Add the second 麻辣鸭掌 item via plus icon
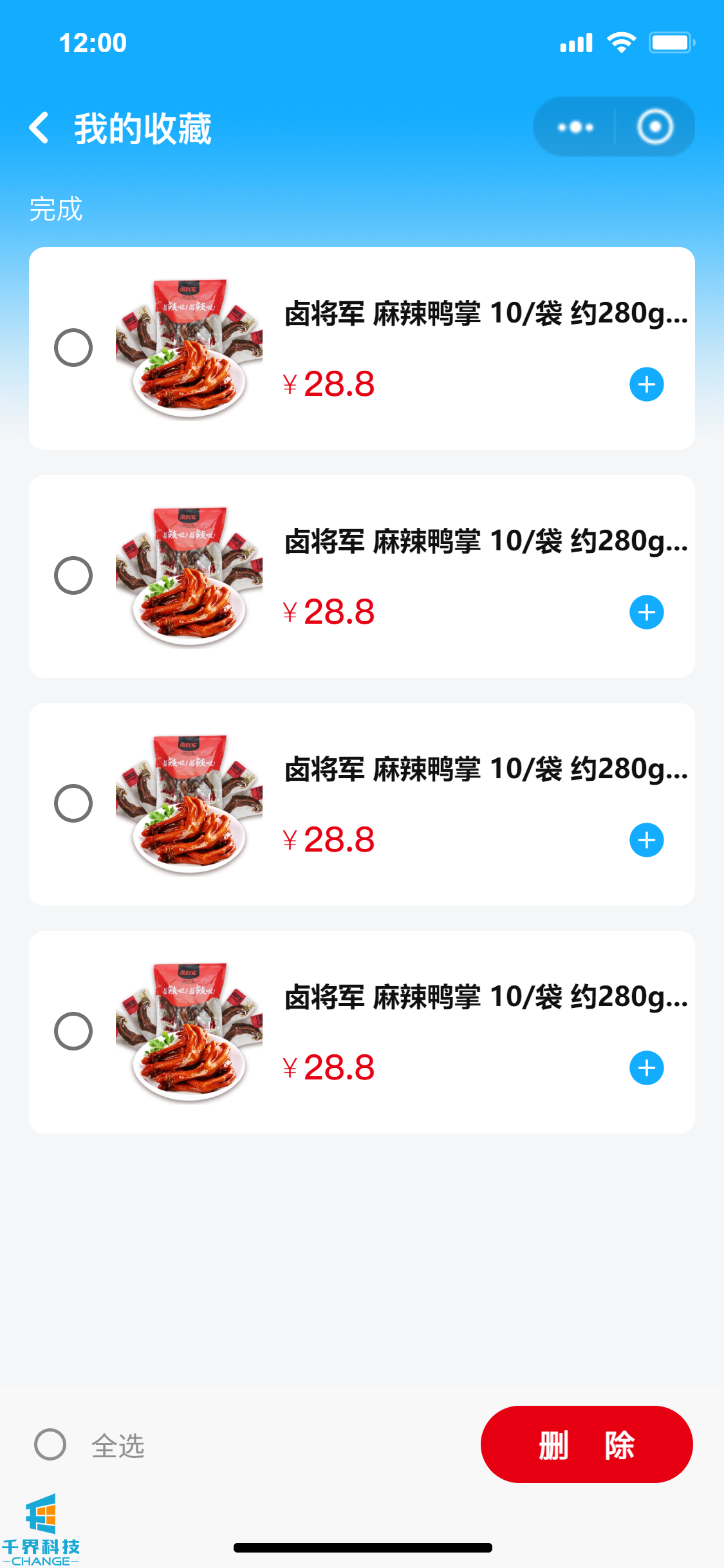 (x=646, y=612)
